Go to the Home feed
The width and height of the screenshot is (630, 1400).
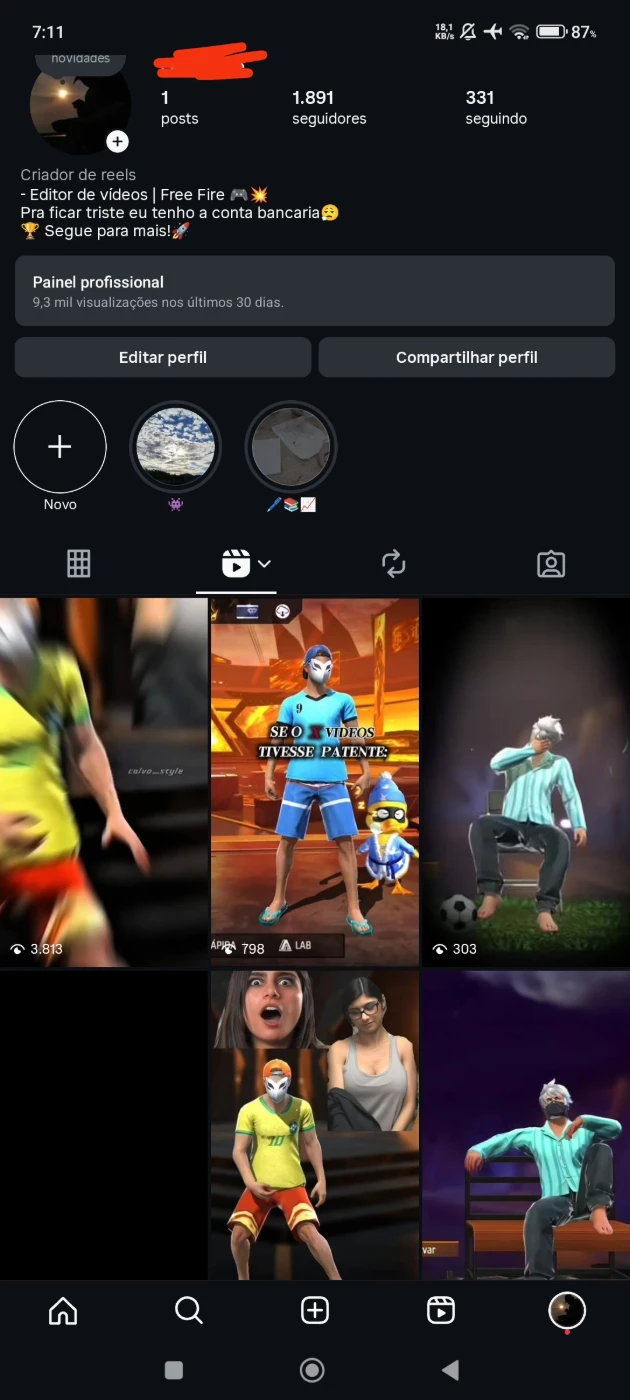click(63, 1310)
